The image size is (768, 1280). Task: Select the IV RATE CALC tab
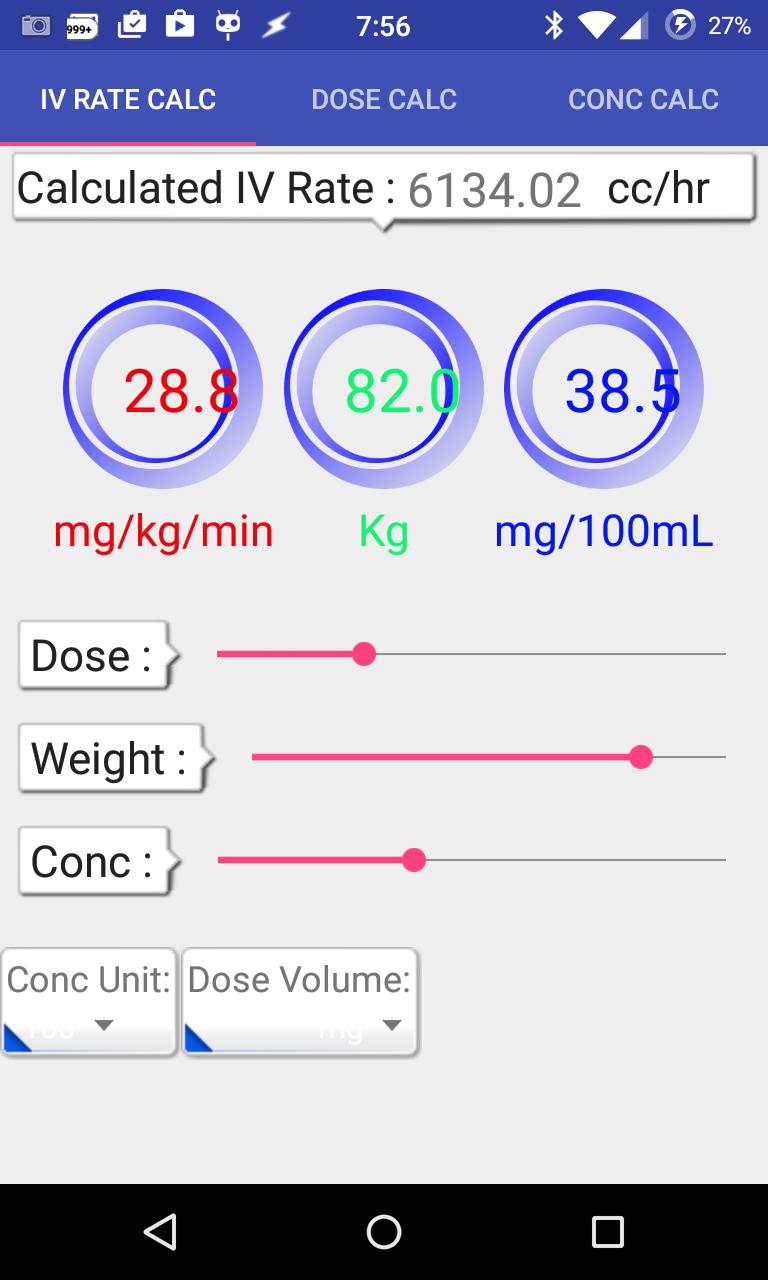128,98
